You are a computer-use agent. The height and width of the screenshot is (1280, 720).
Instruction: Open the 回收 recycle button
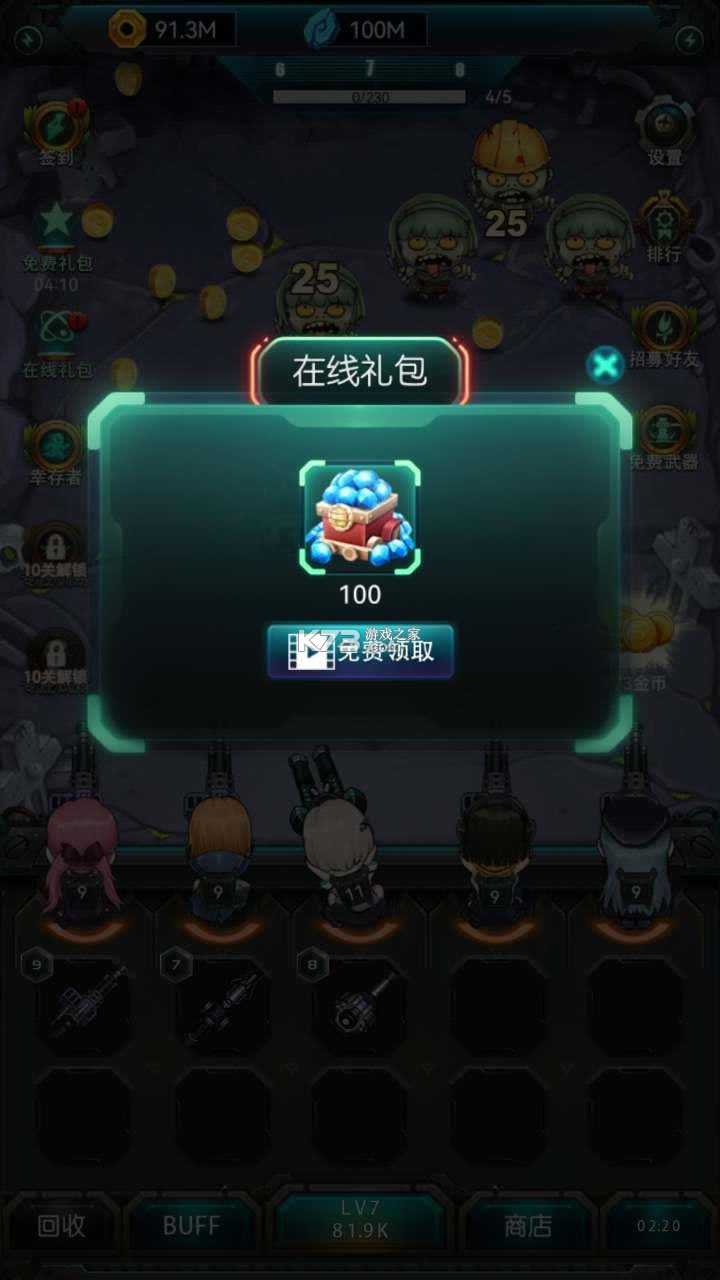click(x=61, y=1226)
